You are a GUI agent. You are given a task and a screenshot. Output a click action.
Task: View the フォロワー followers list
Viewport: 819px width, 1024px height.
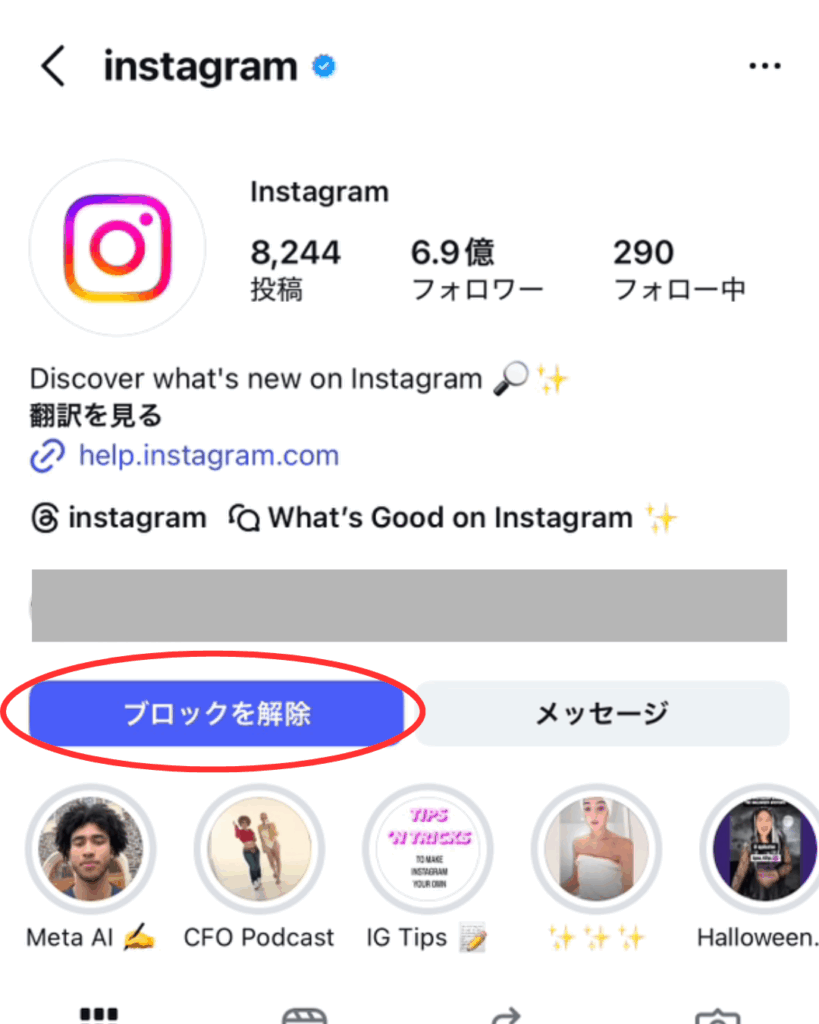[x=477, y=270]
